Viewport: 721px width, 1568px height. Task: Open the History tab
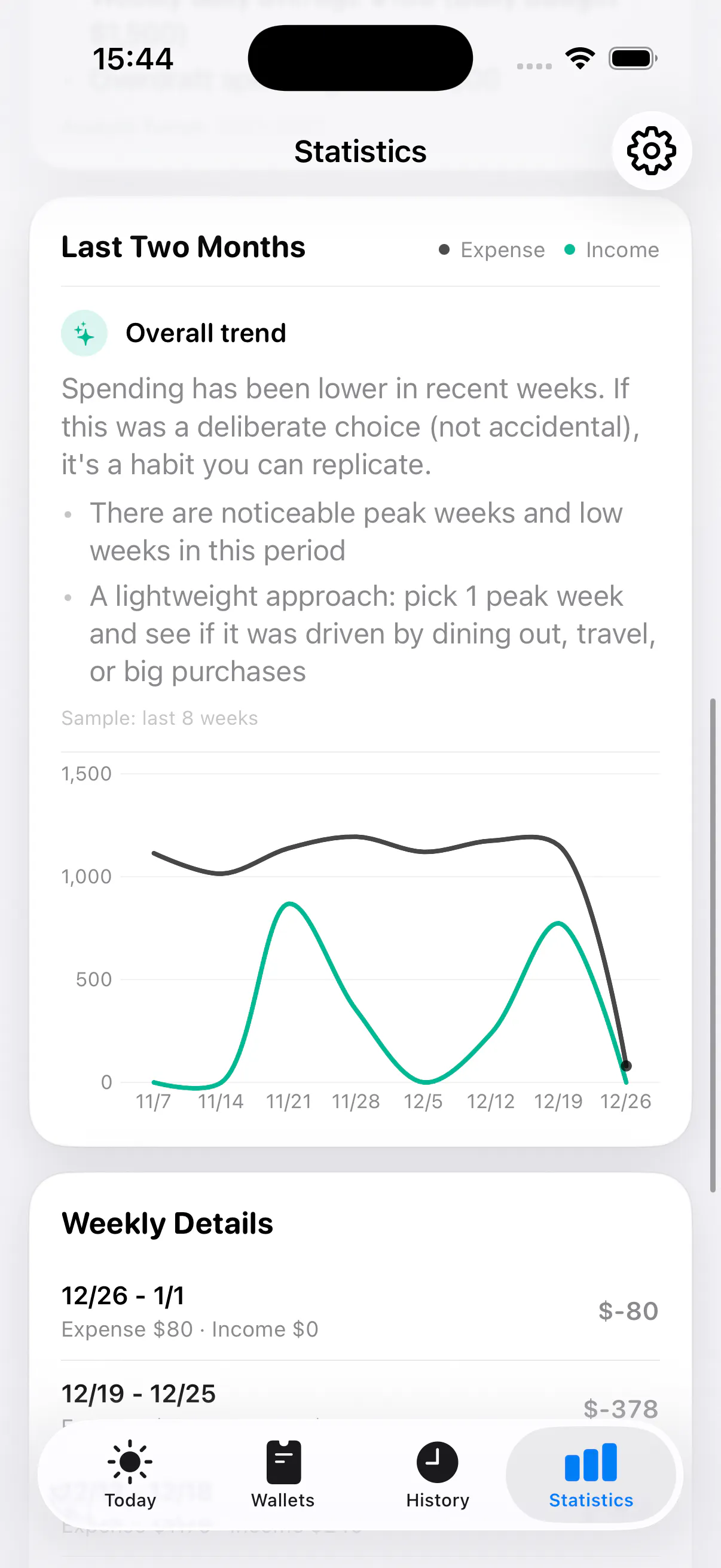438,1474
